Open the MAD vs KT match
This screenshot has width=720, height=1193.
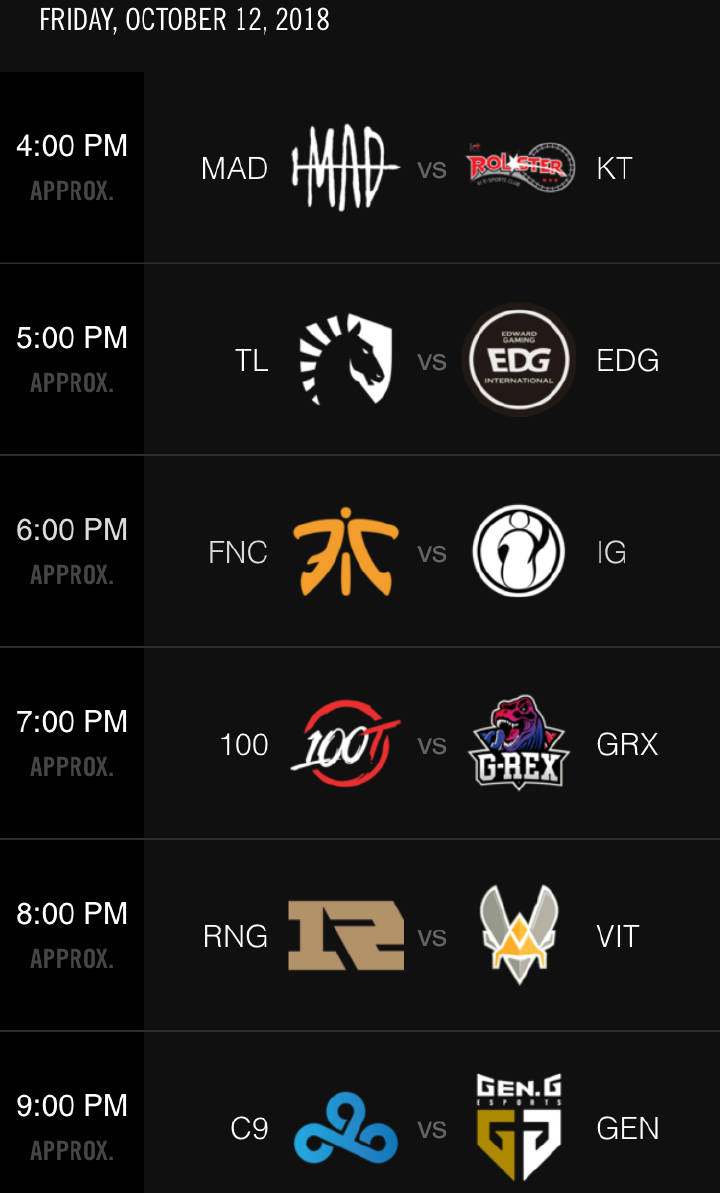tap(431, 168)
